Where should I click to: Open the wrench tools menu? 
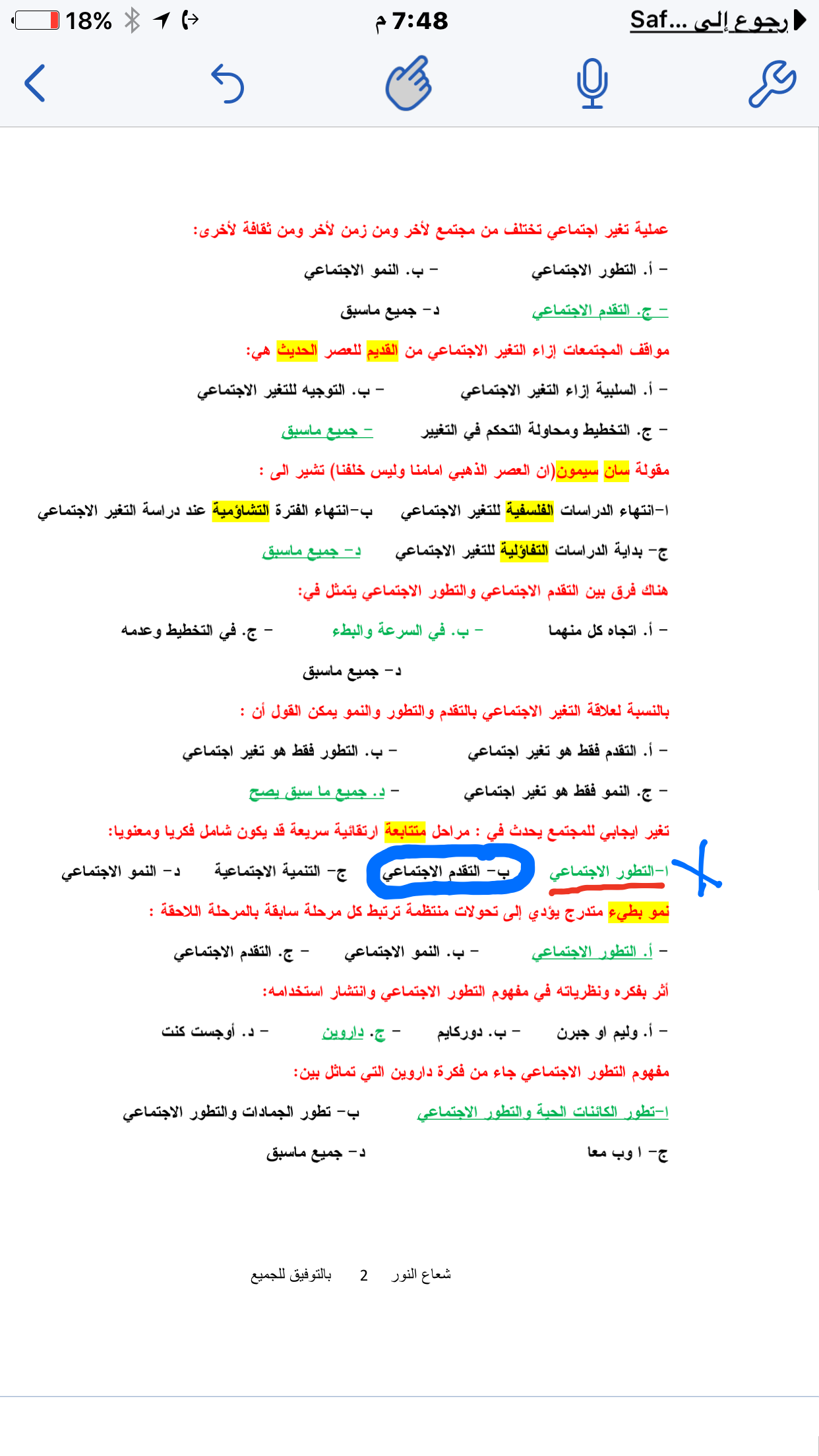772,83
